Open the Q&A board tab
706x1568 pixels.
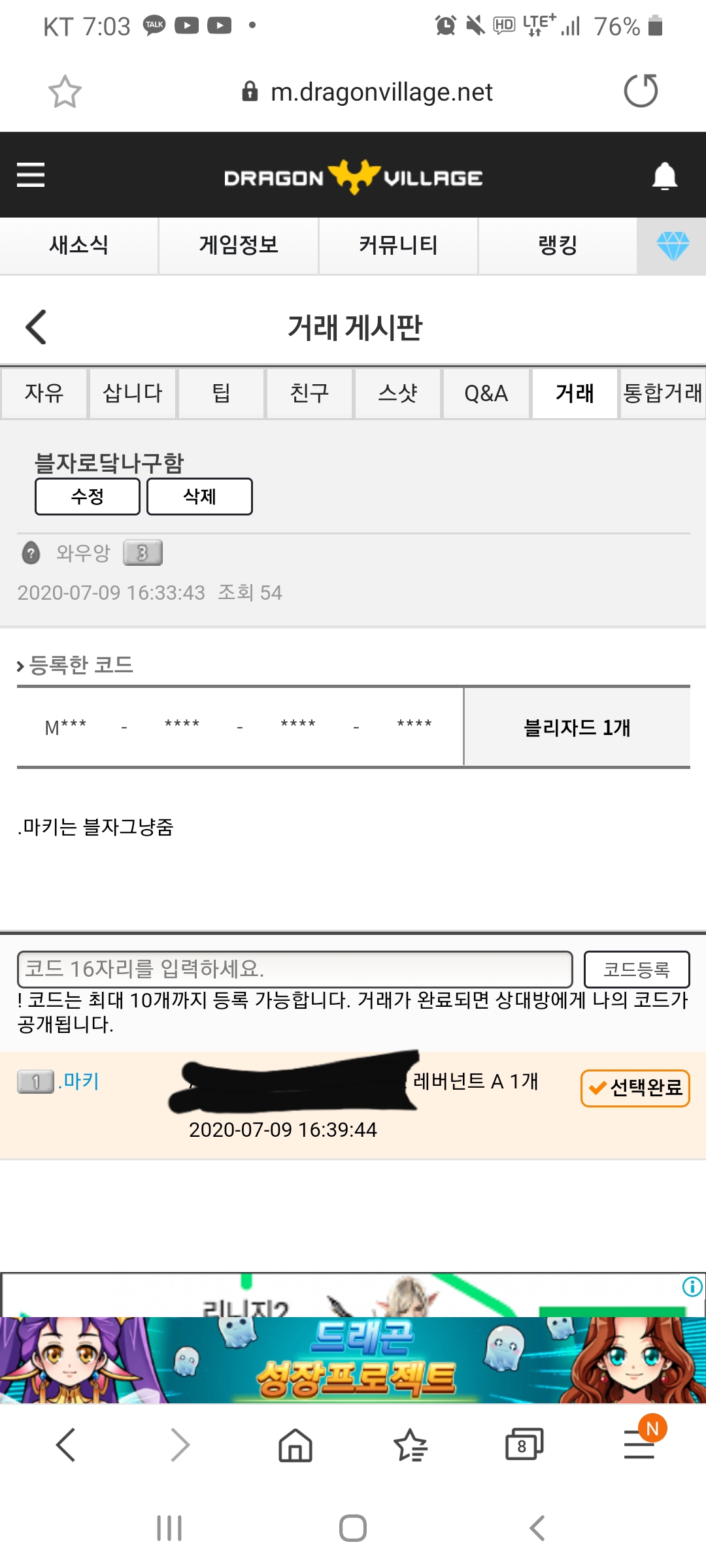click(486, 393)
